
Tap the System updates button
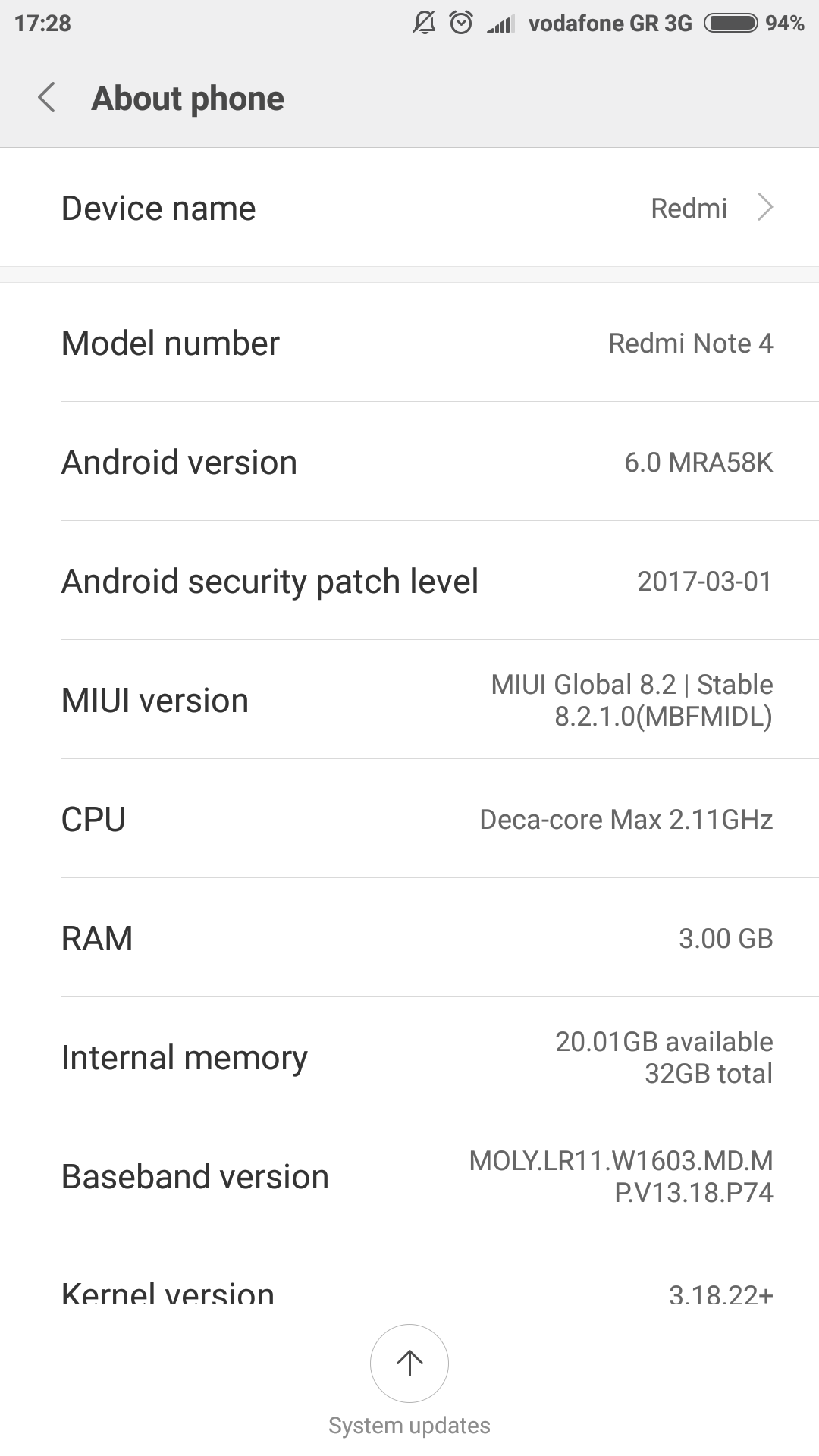pos(409,1363)
